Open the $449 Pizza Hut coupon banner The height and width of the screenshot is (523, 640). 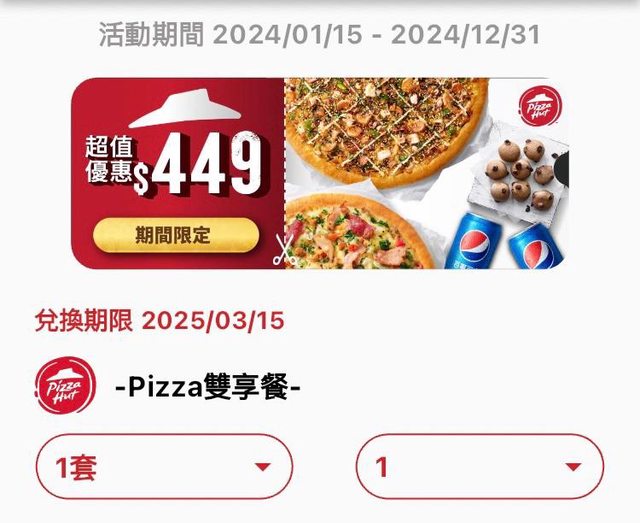pyautogui.click(x=320, y=173)
